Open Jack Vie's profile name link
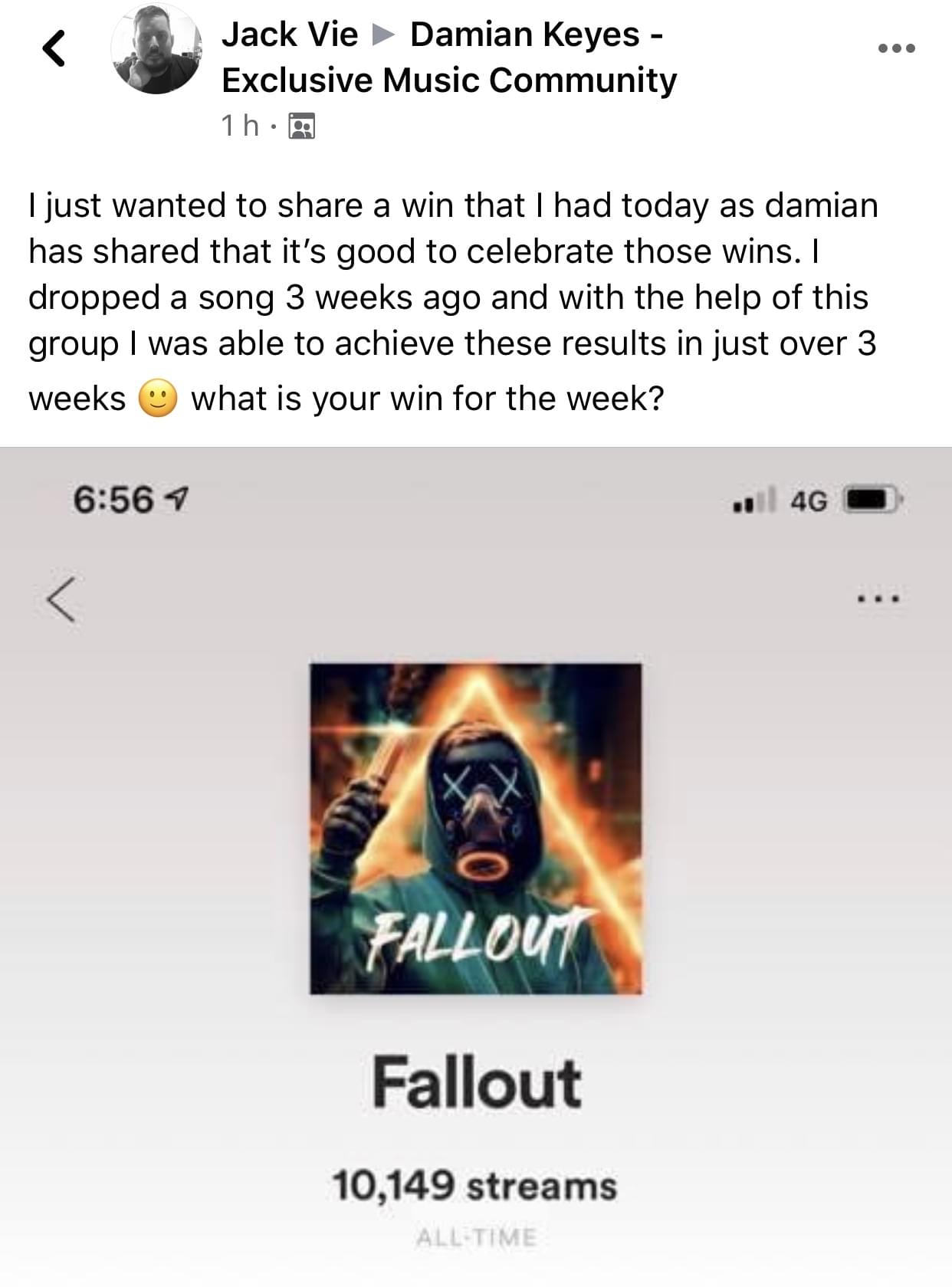This screenshot has height=1287, width=952. click(x=290, y=34)
